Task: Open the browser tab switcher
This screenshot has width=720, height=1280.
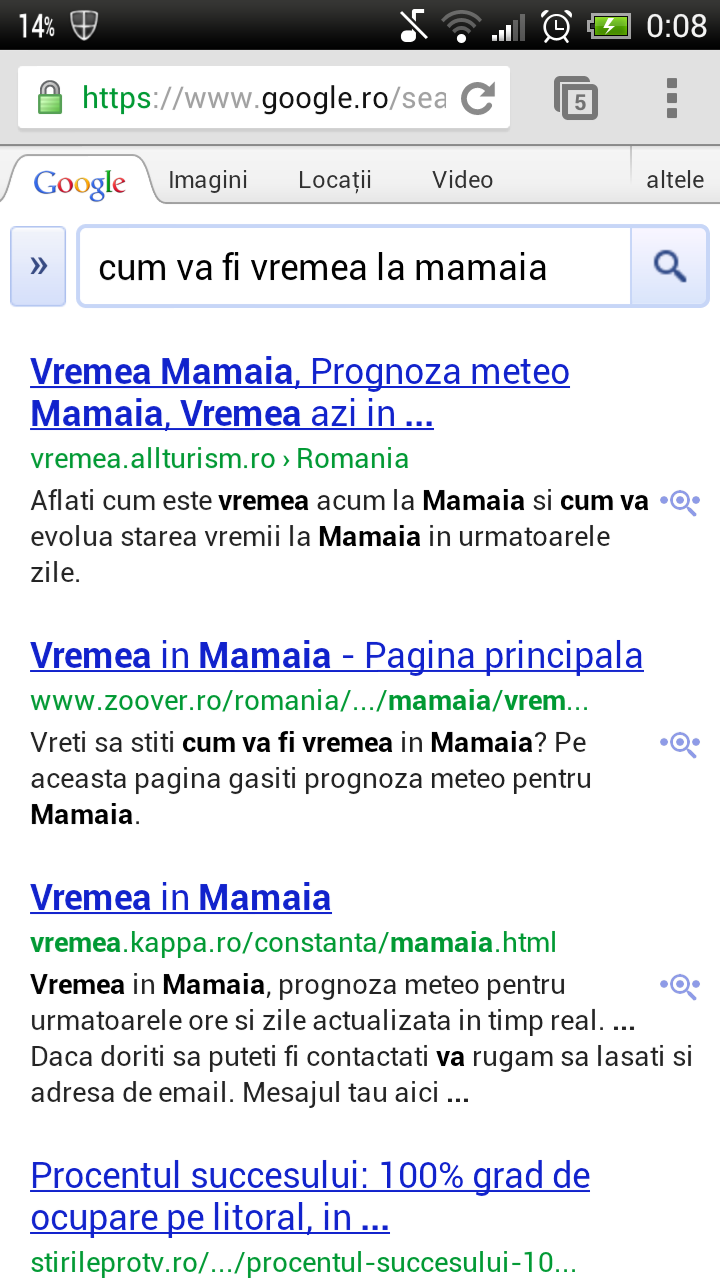Action: 576,98
